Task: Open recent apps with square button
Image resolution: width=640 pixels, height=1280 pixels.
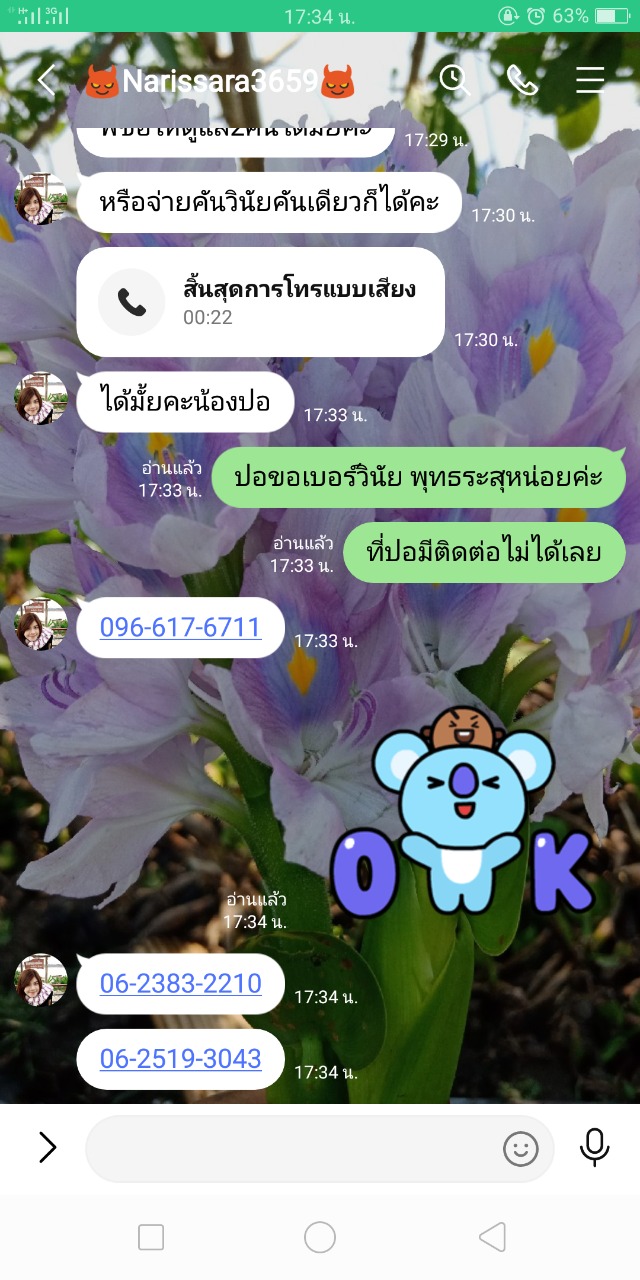Action: click(151, 1238)
